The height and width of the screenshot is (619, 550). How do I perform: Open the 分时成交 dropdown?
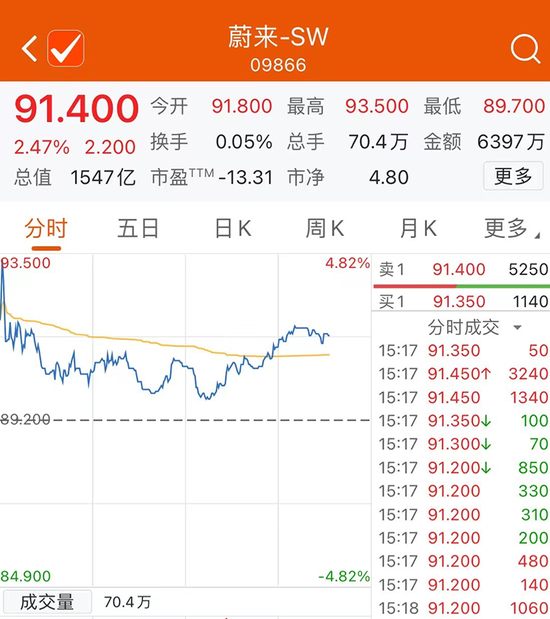pos(474,327)
